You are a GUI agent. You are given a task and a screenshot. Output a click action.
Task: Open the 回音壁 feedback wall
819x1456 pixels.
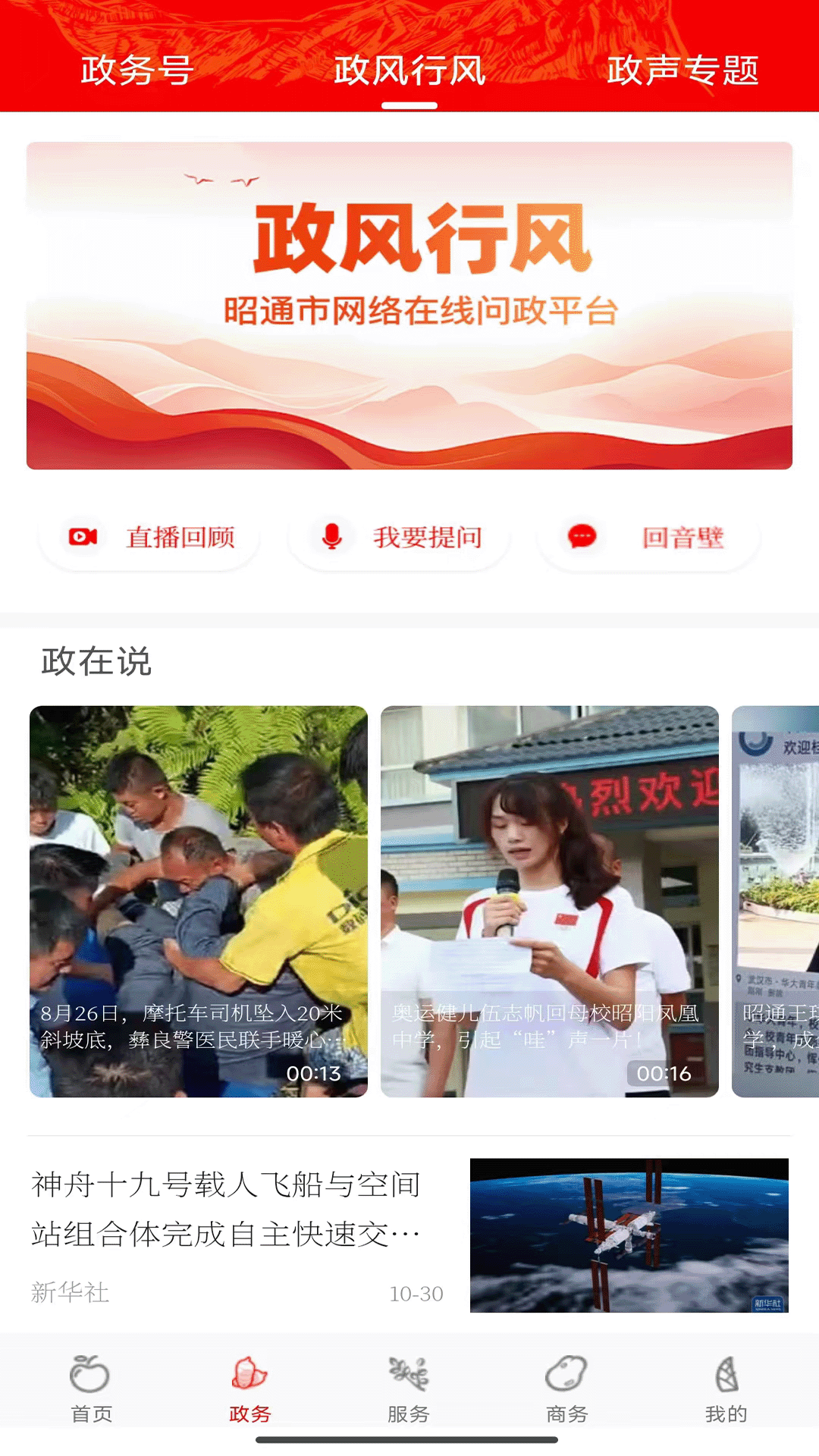(x=648, y=538)
